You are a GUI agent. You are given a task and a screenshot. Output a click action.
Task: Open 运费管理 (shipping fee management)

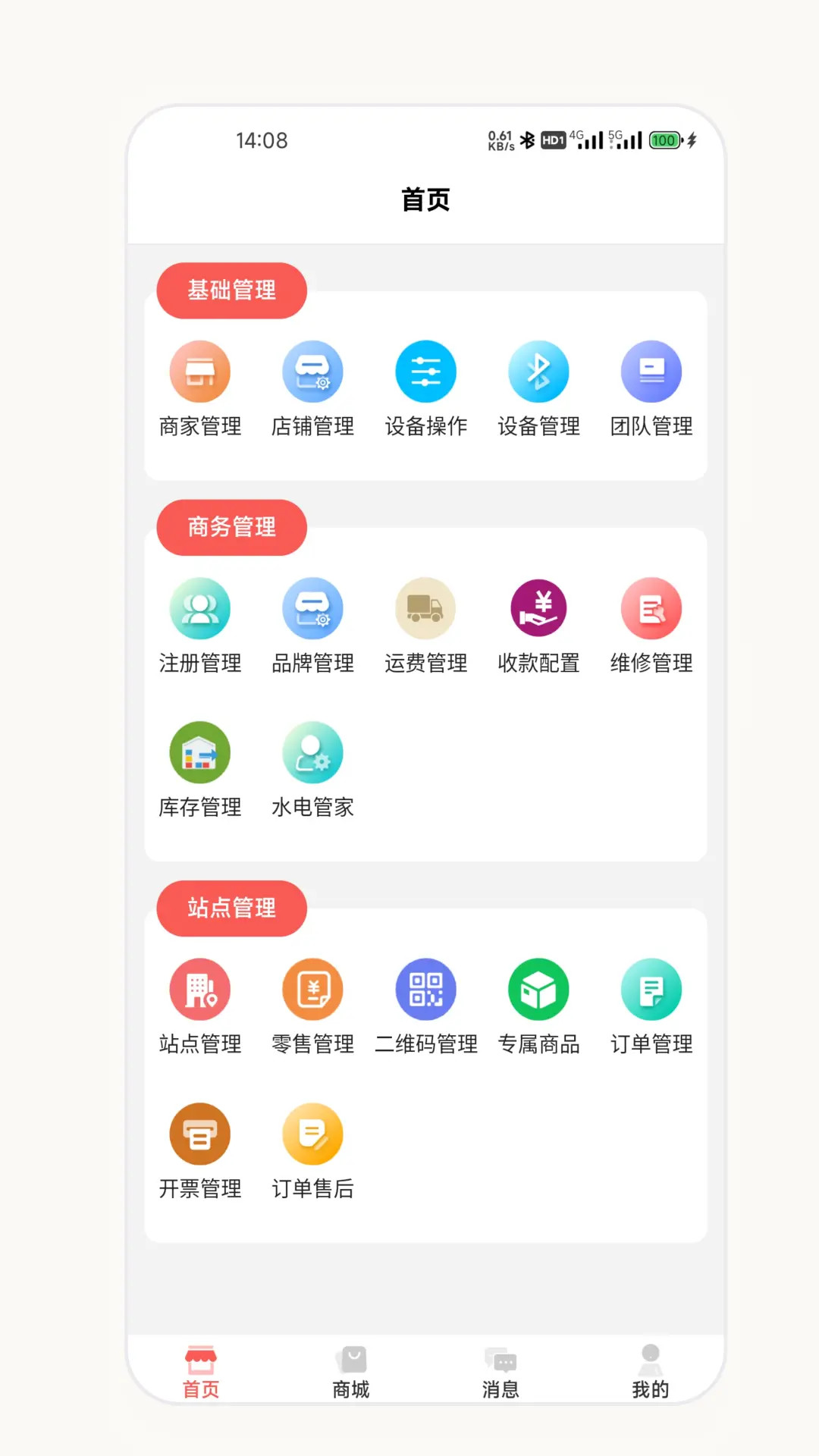tap(425, 627)
